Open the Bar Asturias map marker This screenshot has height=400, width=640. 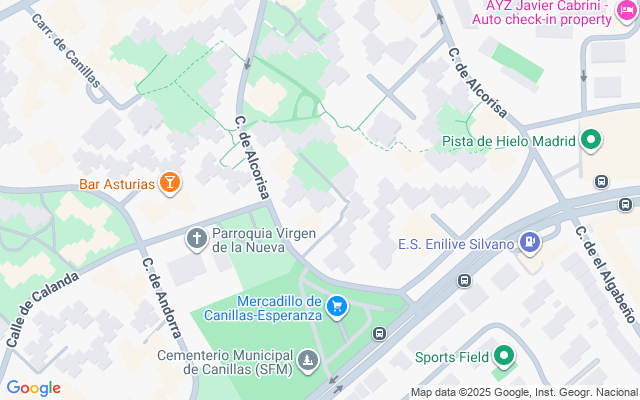[x=171, y=183]
